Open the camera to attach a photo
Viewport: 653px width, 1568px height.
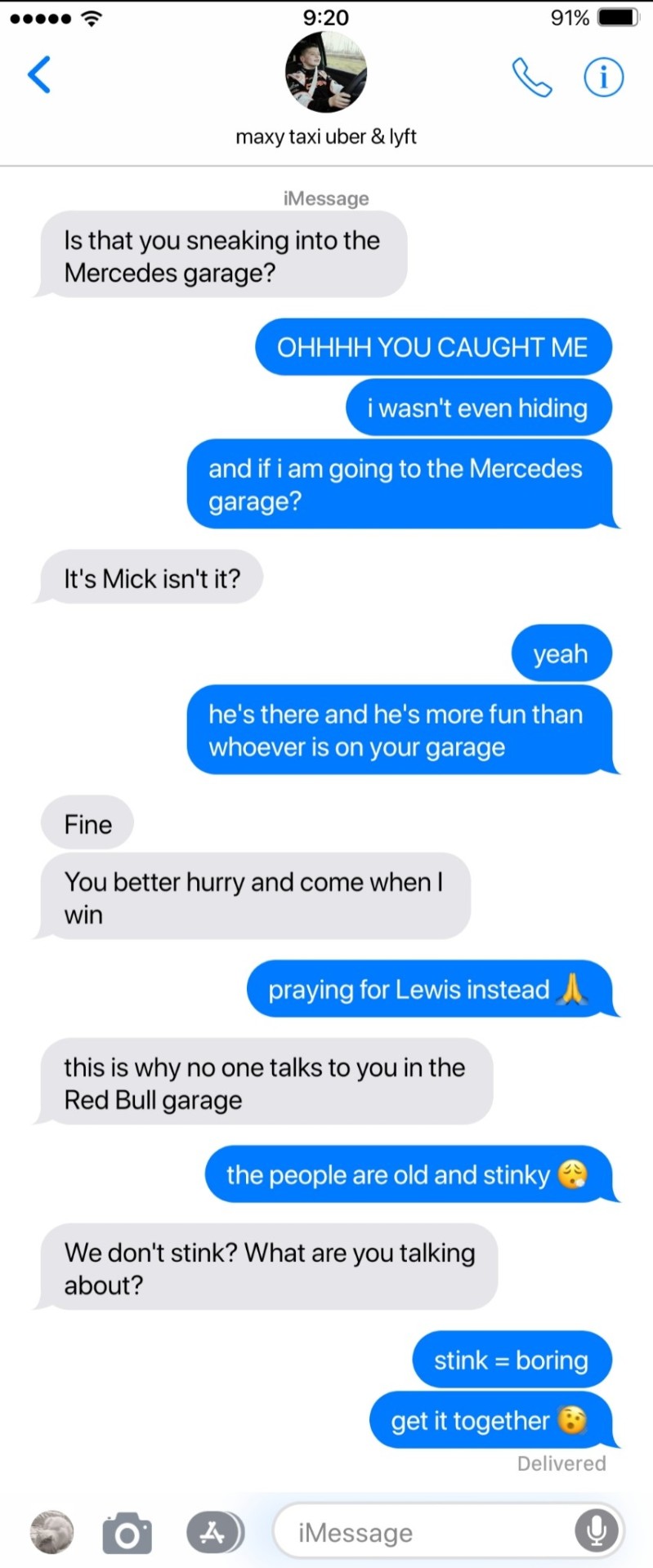click(x=127, y=1533)
